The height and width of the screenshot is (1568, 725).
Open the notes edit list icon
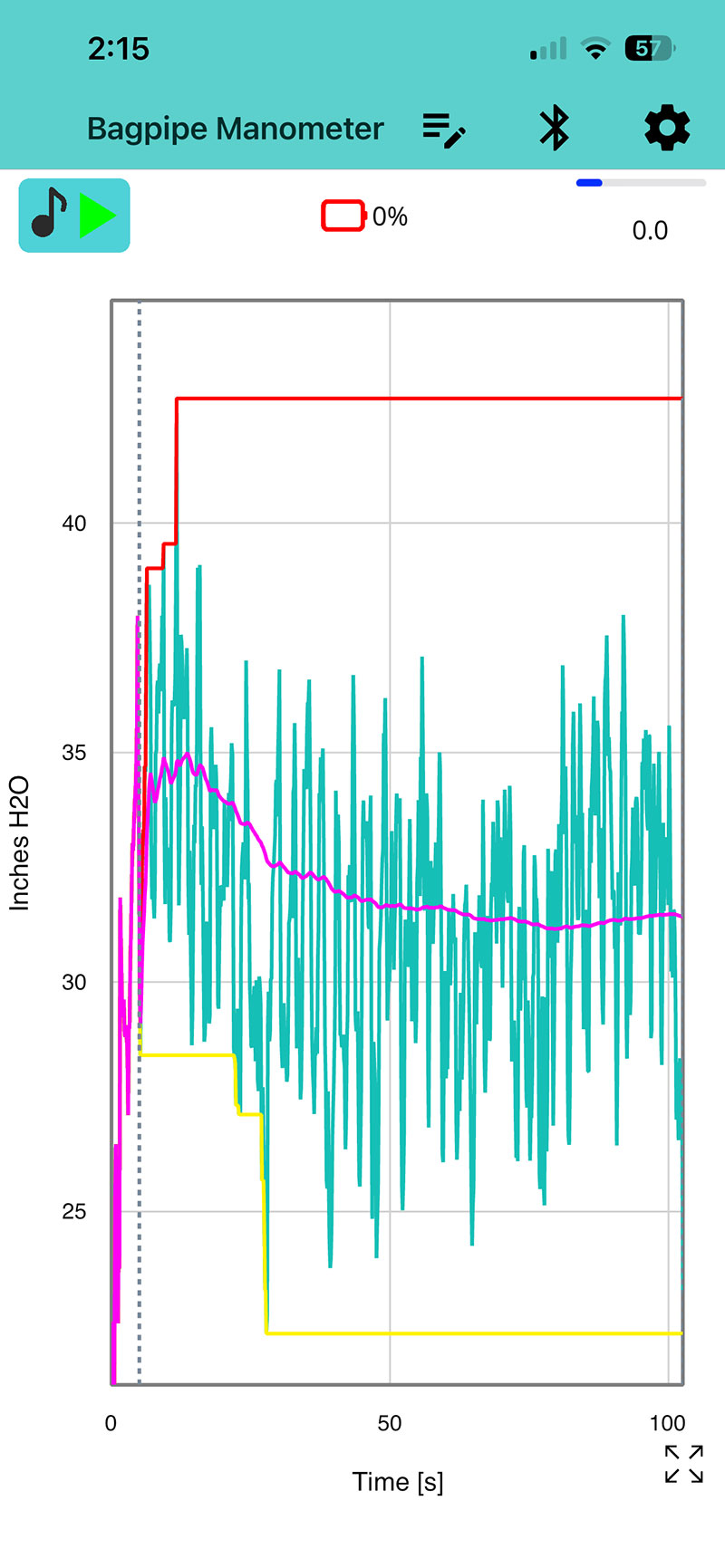(444, 130)
